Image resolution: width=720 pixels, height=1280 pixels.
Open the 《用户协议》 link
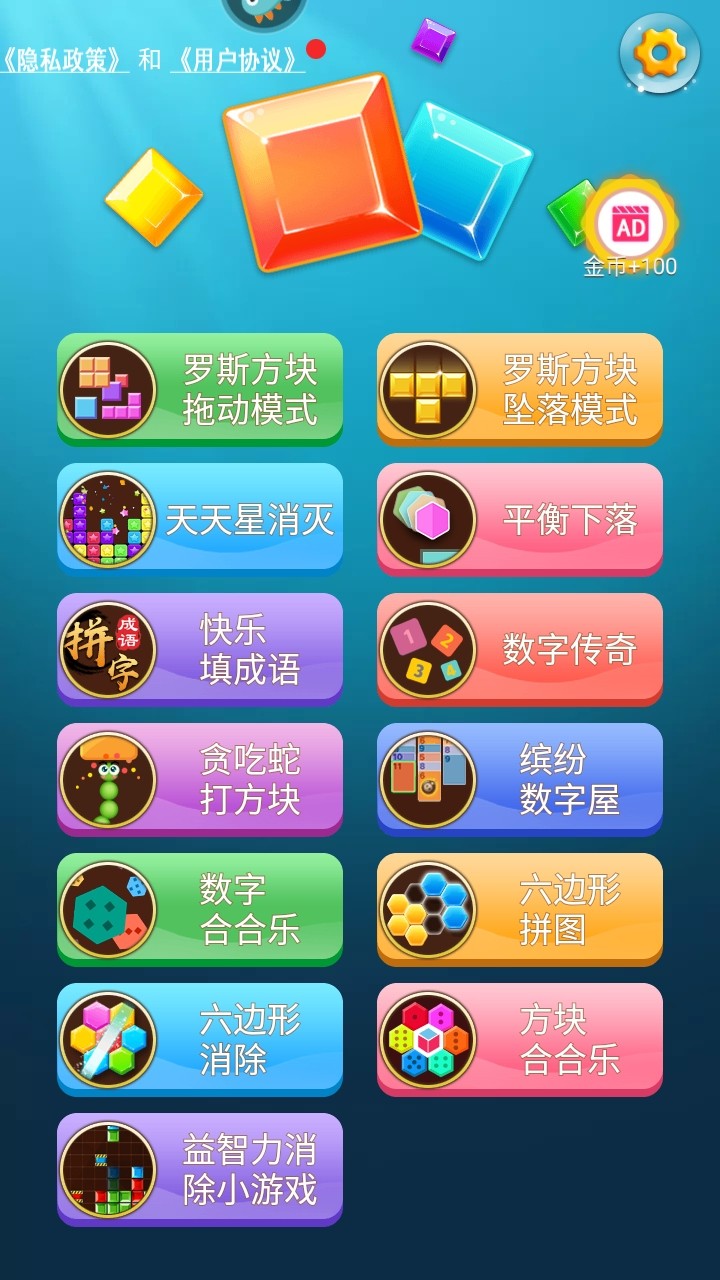(x=238, y=60)
